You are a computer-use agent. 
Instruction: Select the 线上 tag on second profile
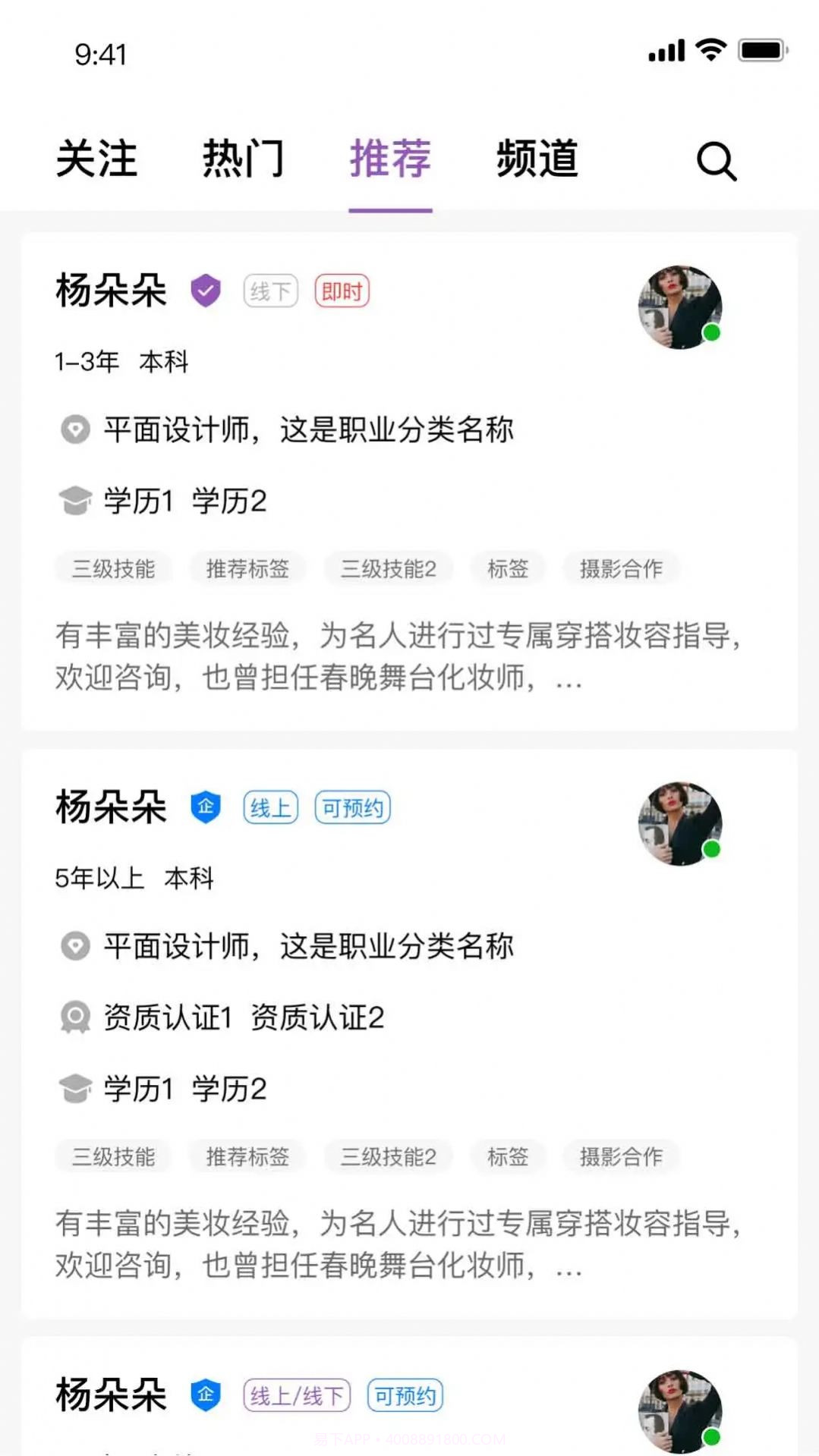point(270,807)
